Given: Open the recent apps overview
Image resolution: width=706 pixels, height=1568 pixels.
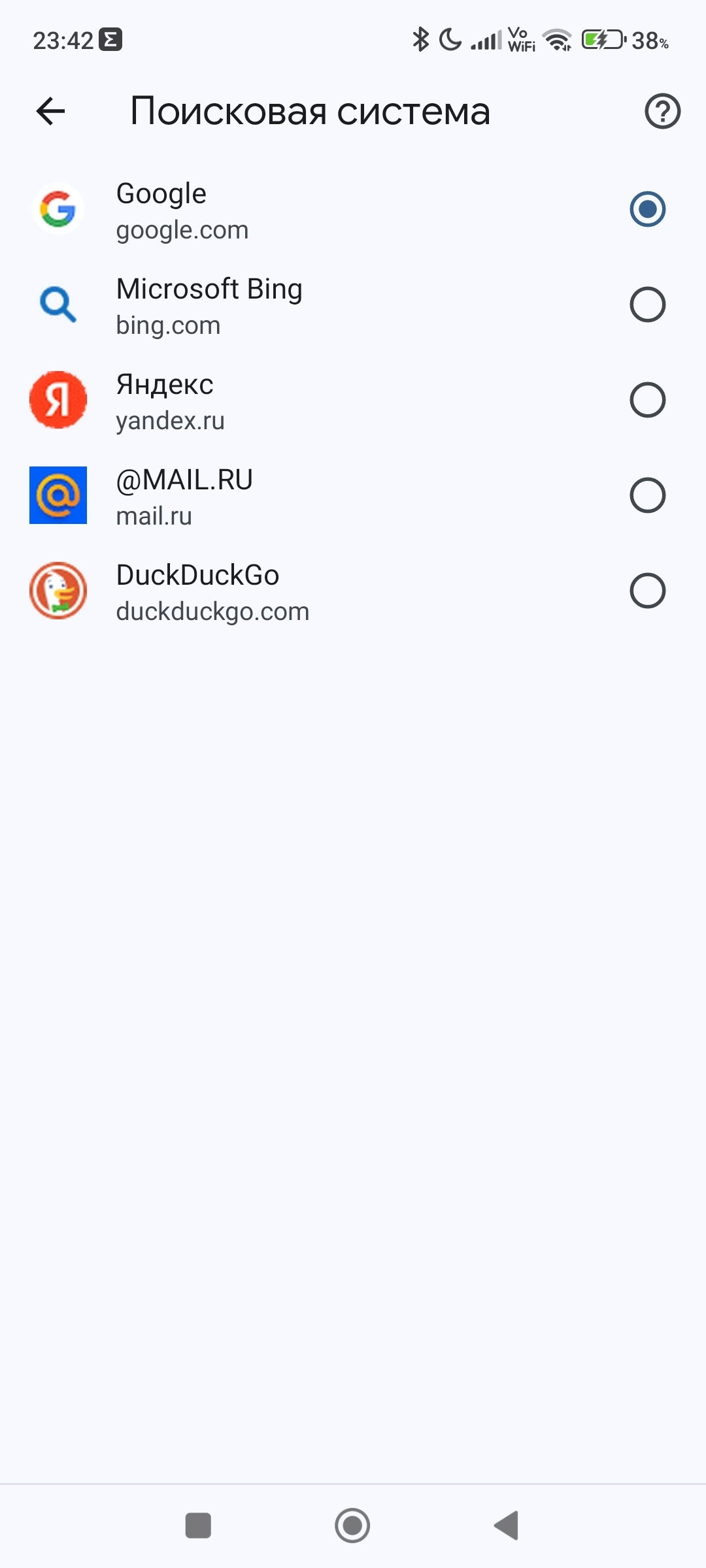Looking at the screenshot, I should (198, 1526).
